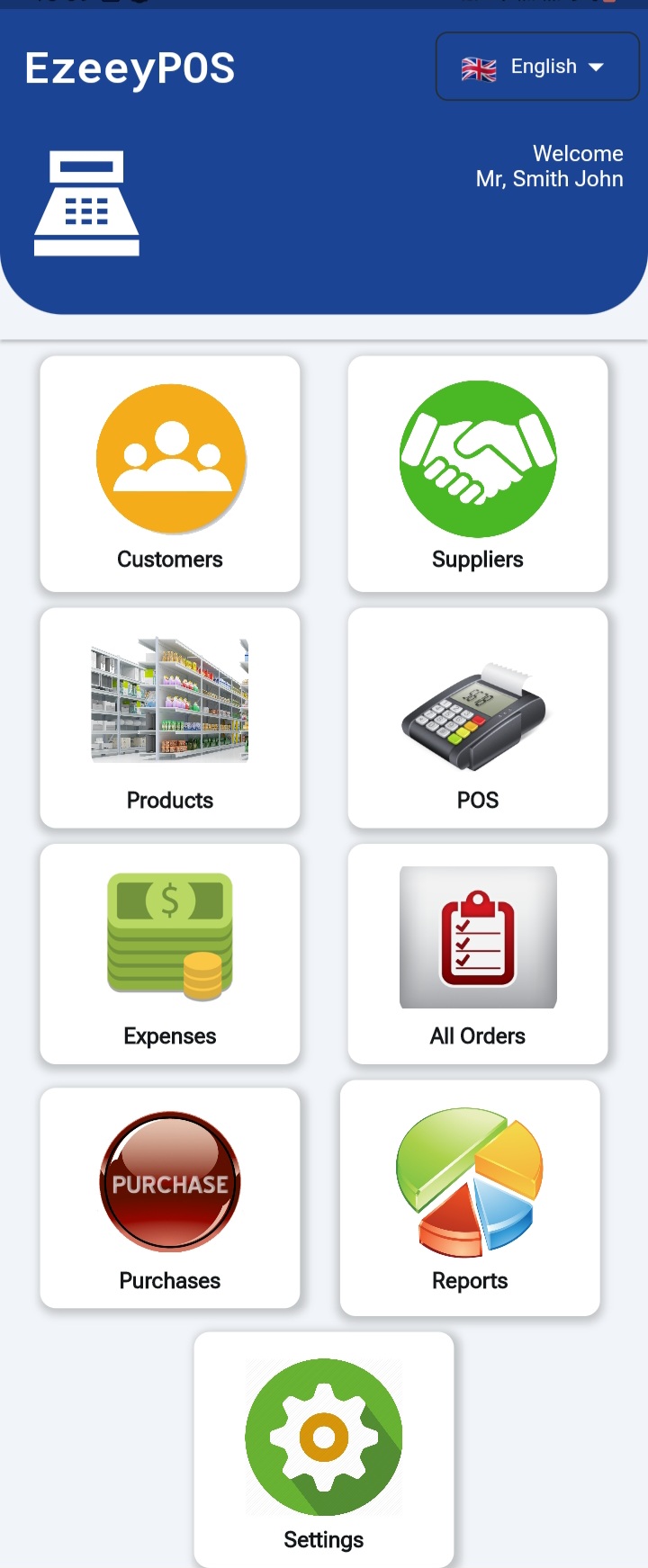Viewport: 648px width, 1568px height.
Task: Open Expenses
Action: (x=170, y=954)
